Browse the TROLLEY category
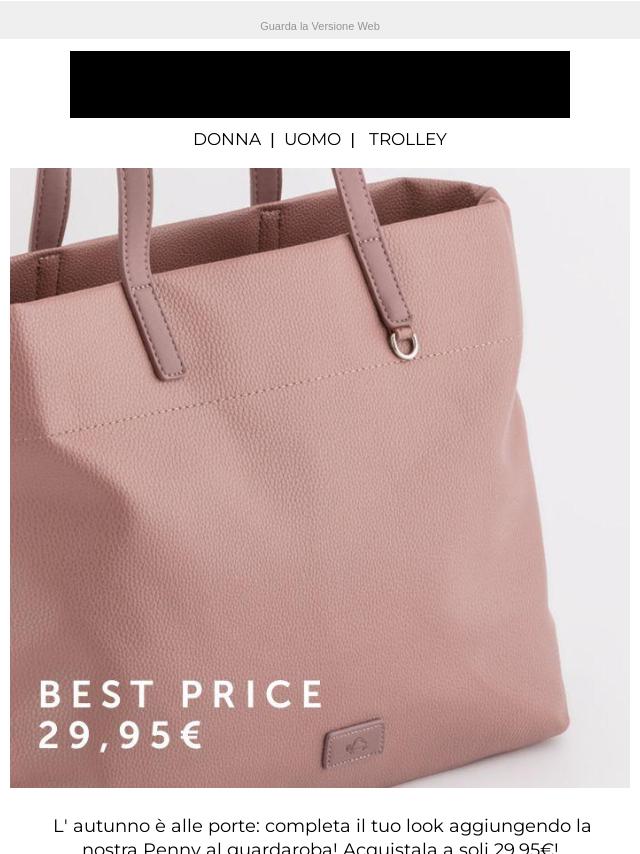 pos(407,139)
